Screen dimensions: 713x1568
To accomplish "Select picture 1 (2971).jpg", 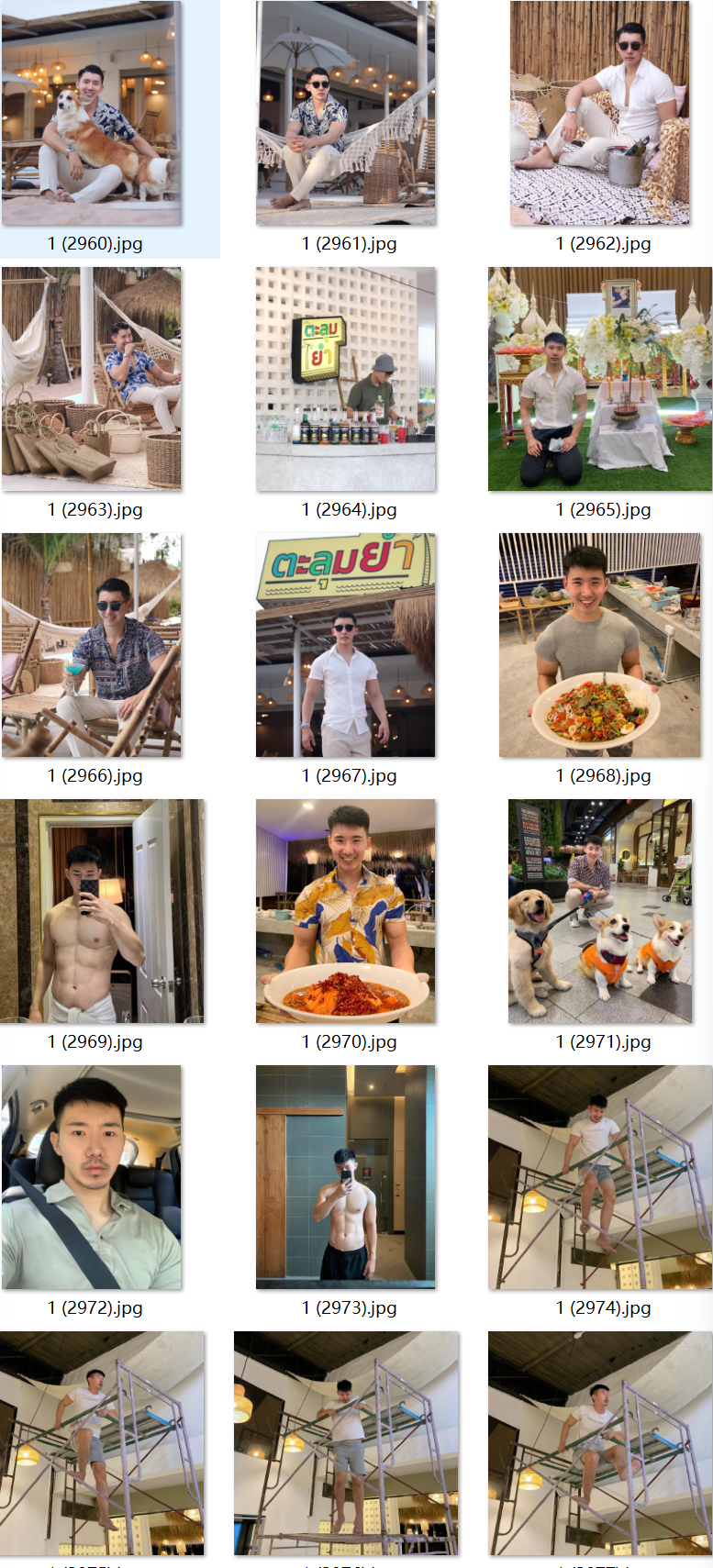I will [599, 911].
